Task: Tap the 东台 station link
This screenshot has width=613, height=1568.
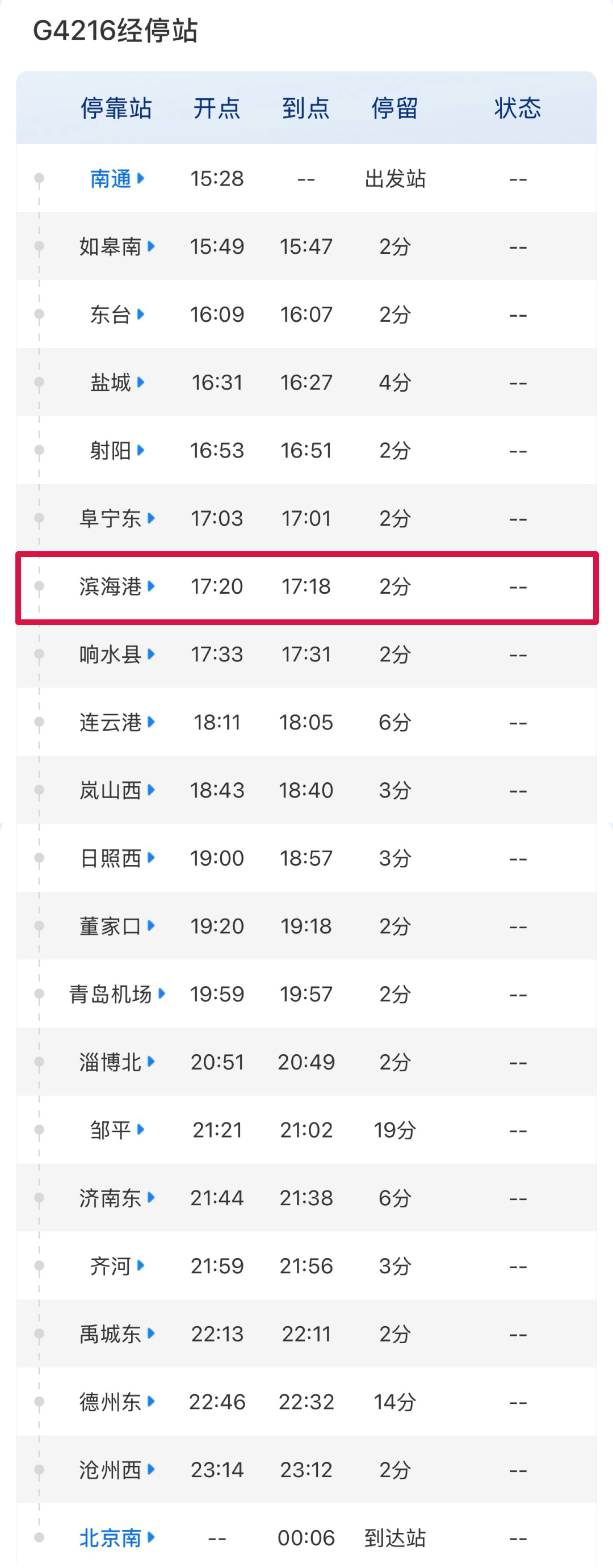Action: (x=116, y=315)
